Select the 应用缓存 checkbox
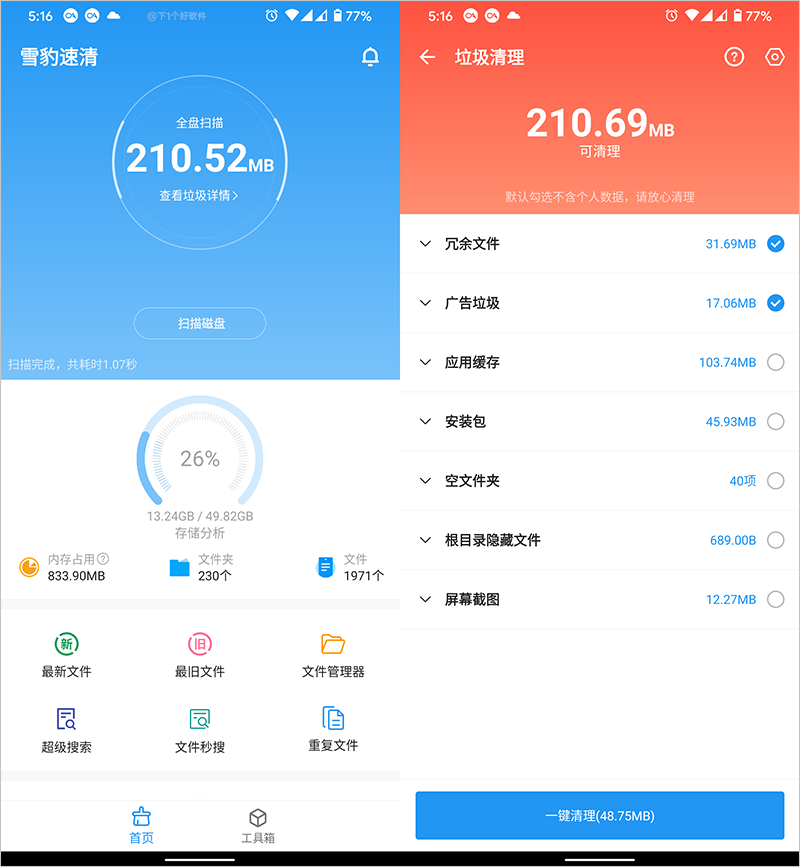Viewport: 800px width, 867px height. [775, 362]
